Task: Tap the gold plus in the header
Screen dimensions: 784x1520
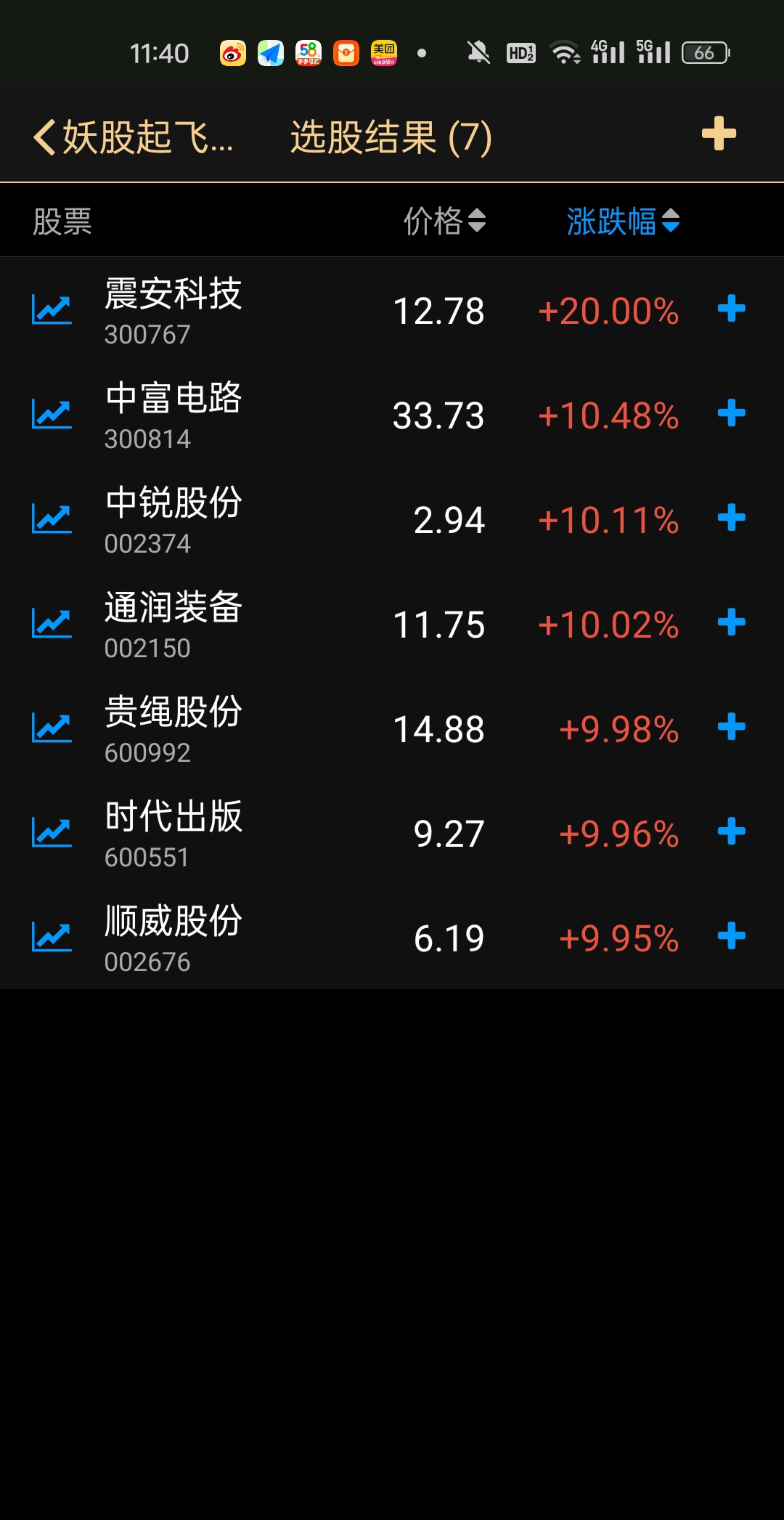Action: point(719,134)
